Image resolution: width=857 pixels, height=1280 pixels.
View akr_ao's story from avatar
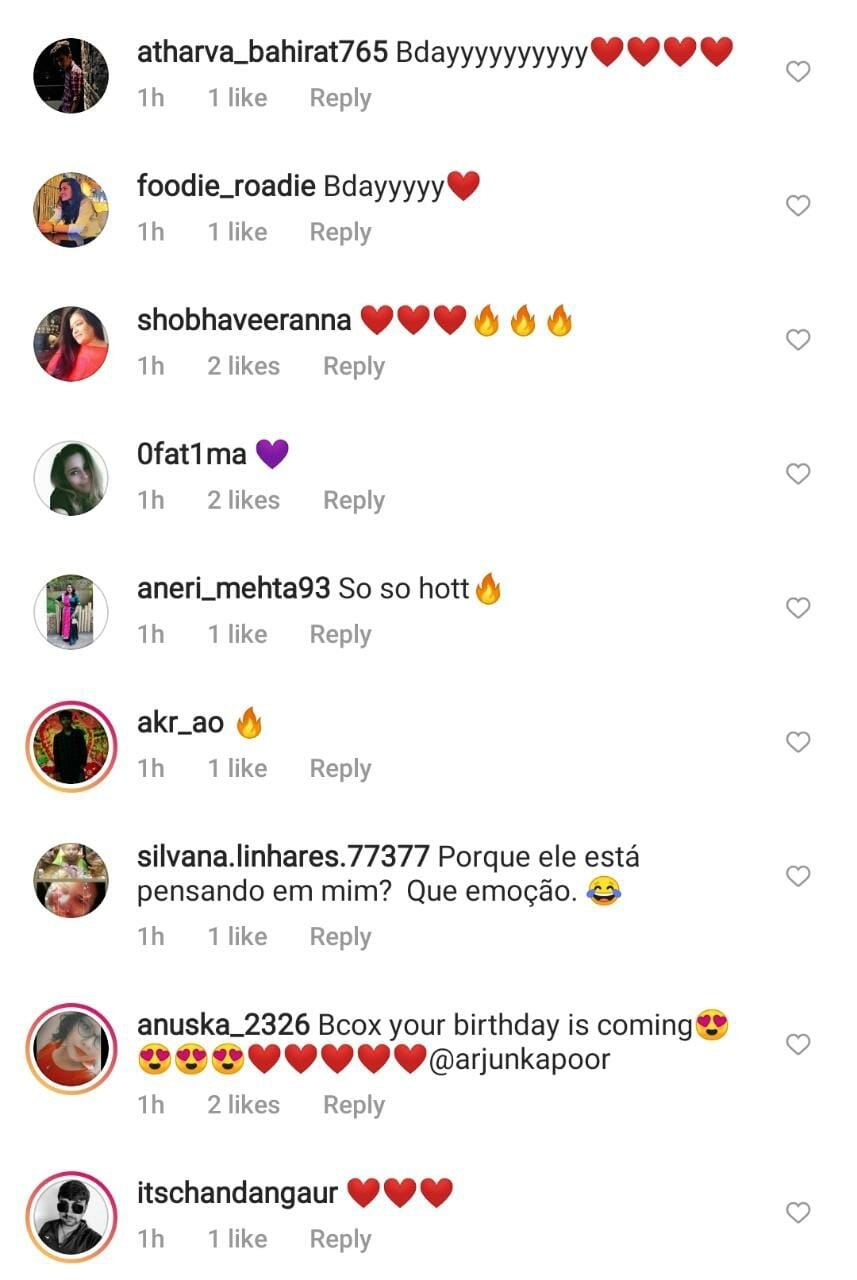[x=71, y=746]
